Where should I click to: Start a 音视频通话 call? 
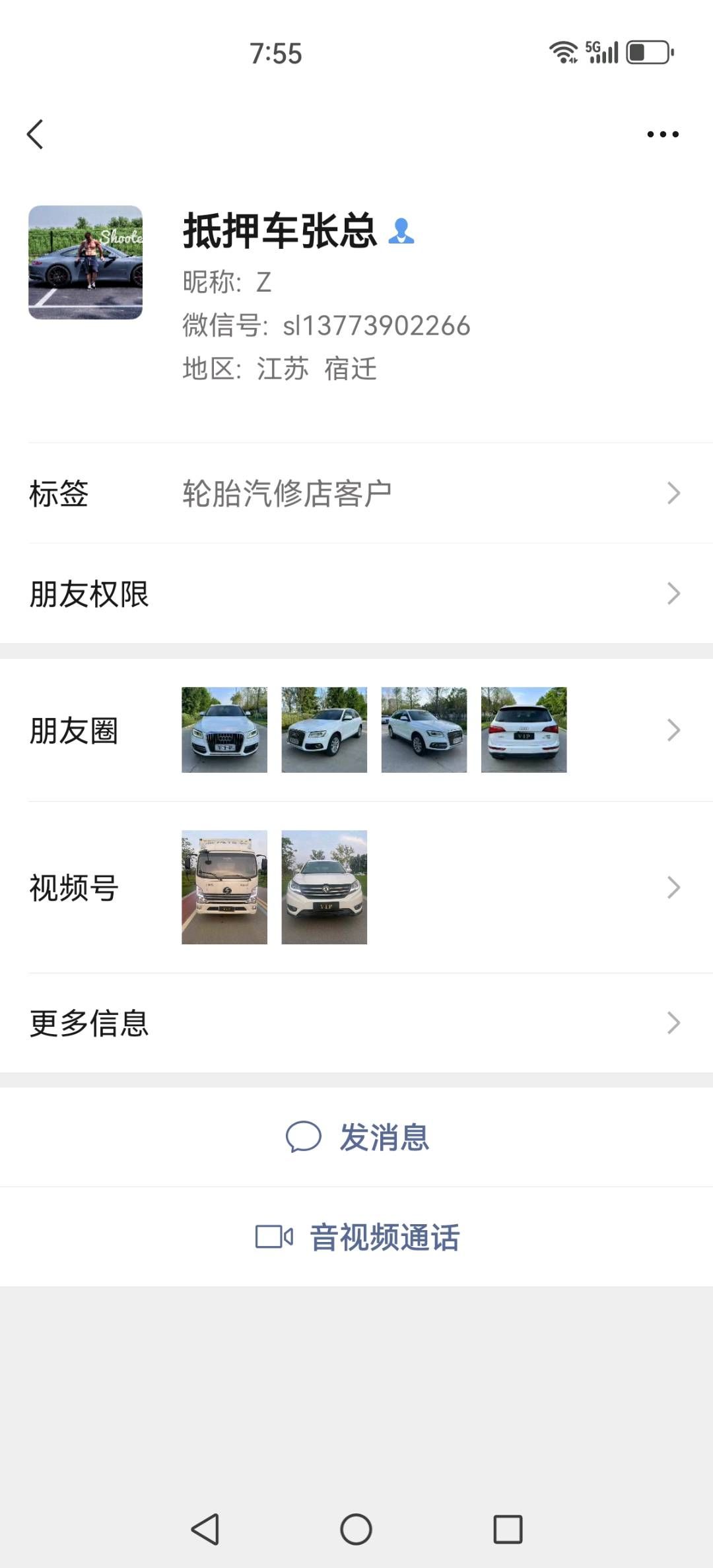pos(358,1237)
